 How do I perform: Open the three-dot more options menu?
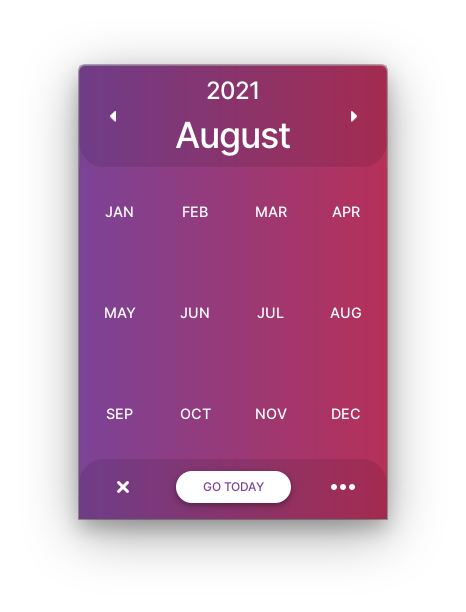[343, 487]
